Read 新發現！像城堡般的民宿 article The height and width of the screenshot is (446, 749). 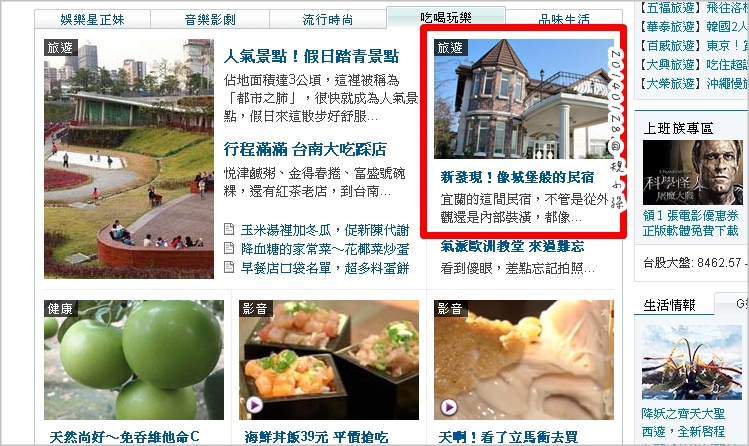(x=518, y=177)
